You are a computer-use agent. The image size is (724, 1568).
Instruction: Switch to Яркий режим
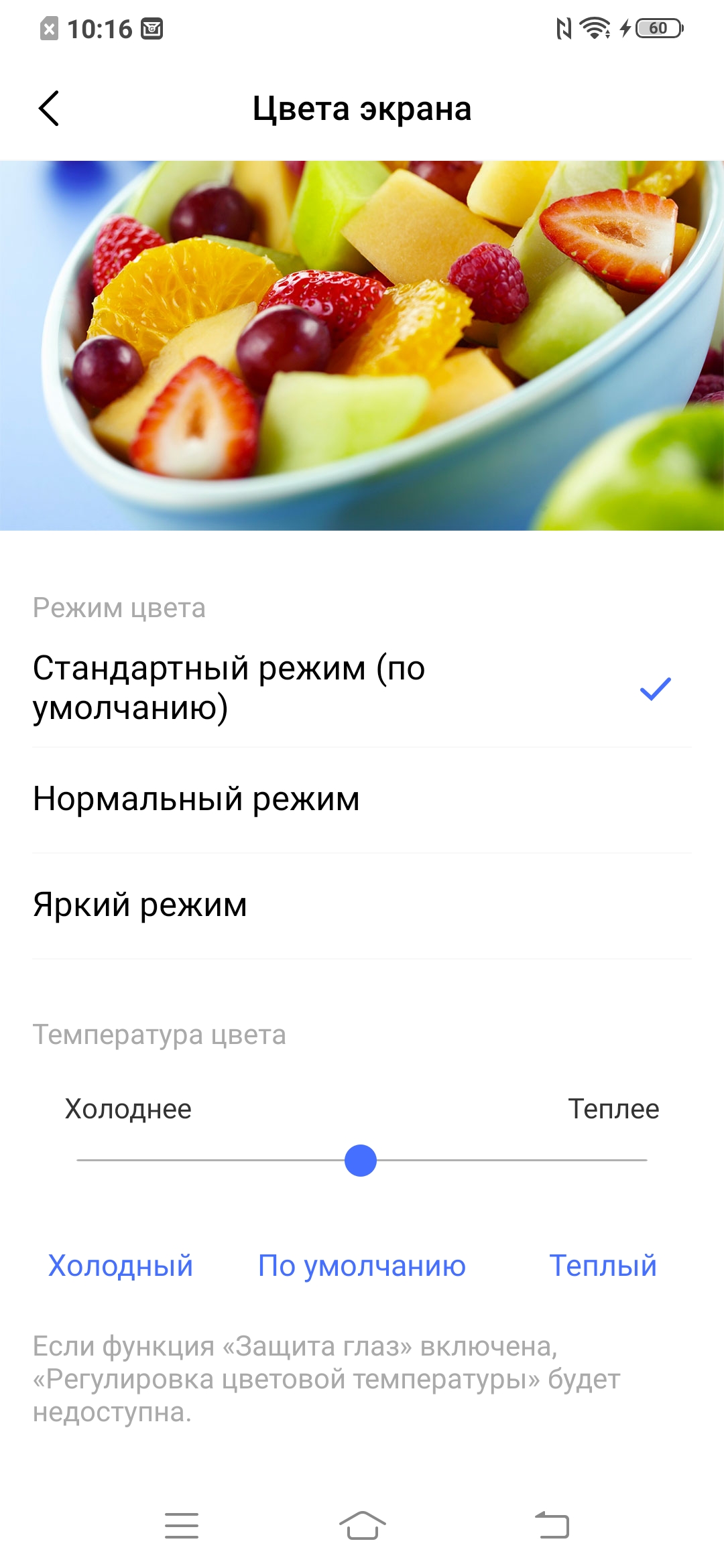pos(362,905)
